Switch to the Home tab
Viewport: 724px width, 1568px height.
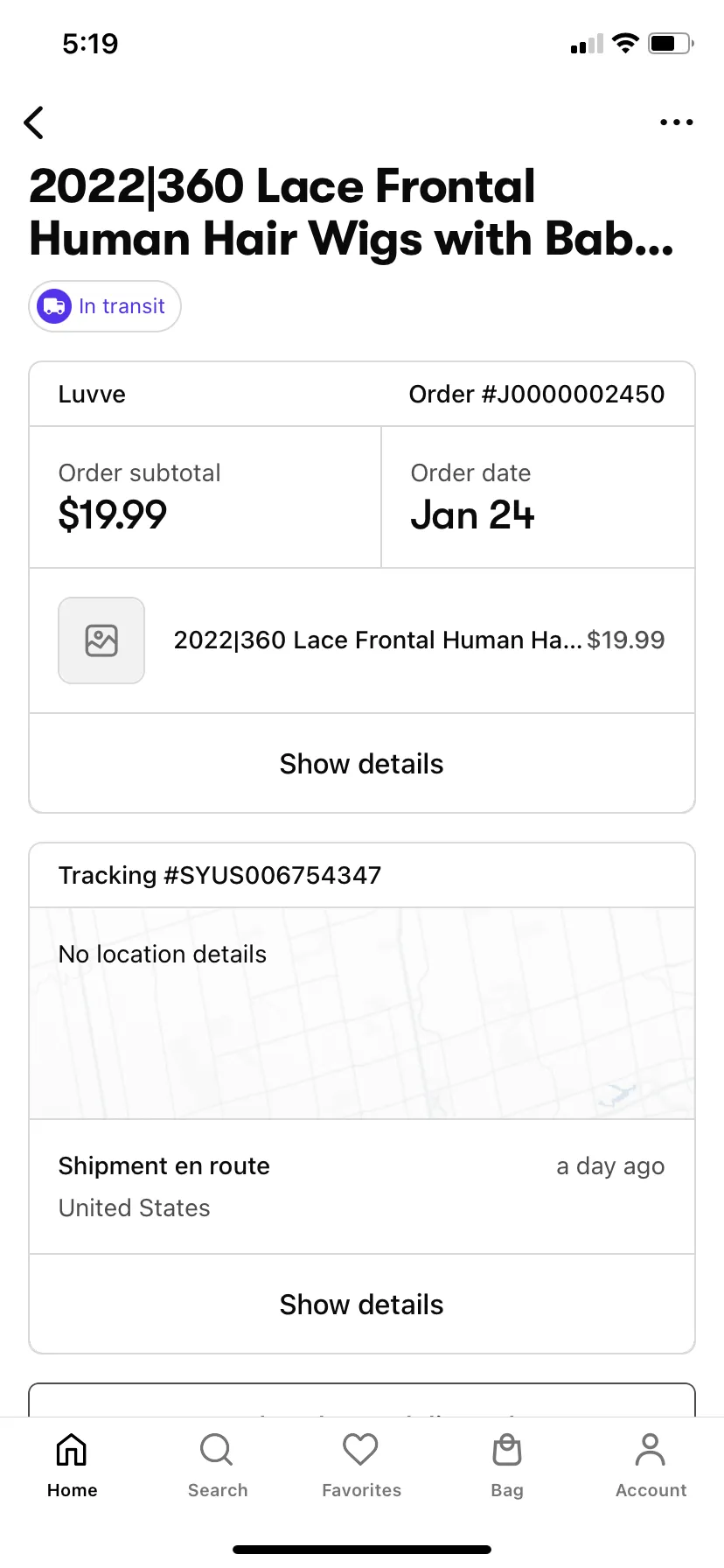click(72, 1466)
